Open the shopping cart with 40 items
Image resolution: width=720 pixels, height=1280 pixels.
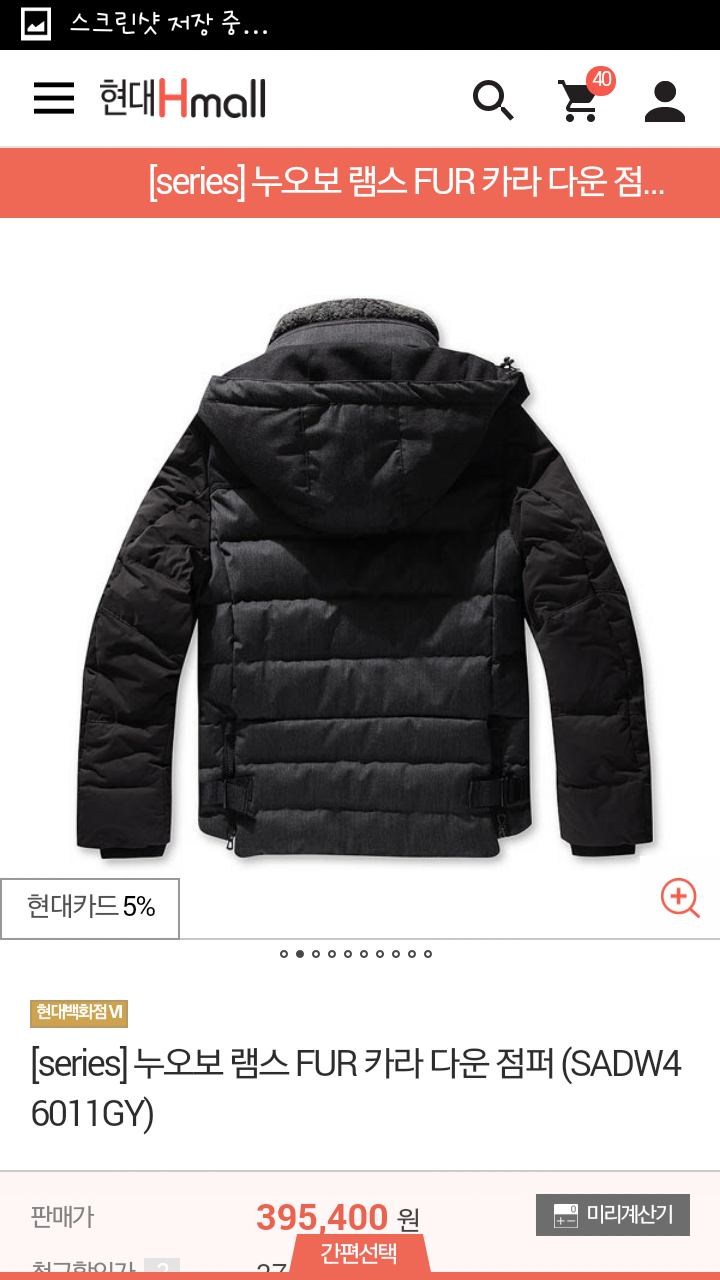pos(585,96)
